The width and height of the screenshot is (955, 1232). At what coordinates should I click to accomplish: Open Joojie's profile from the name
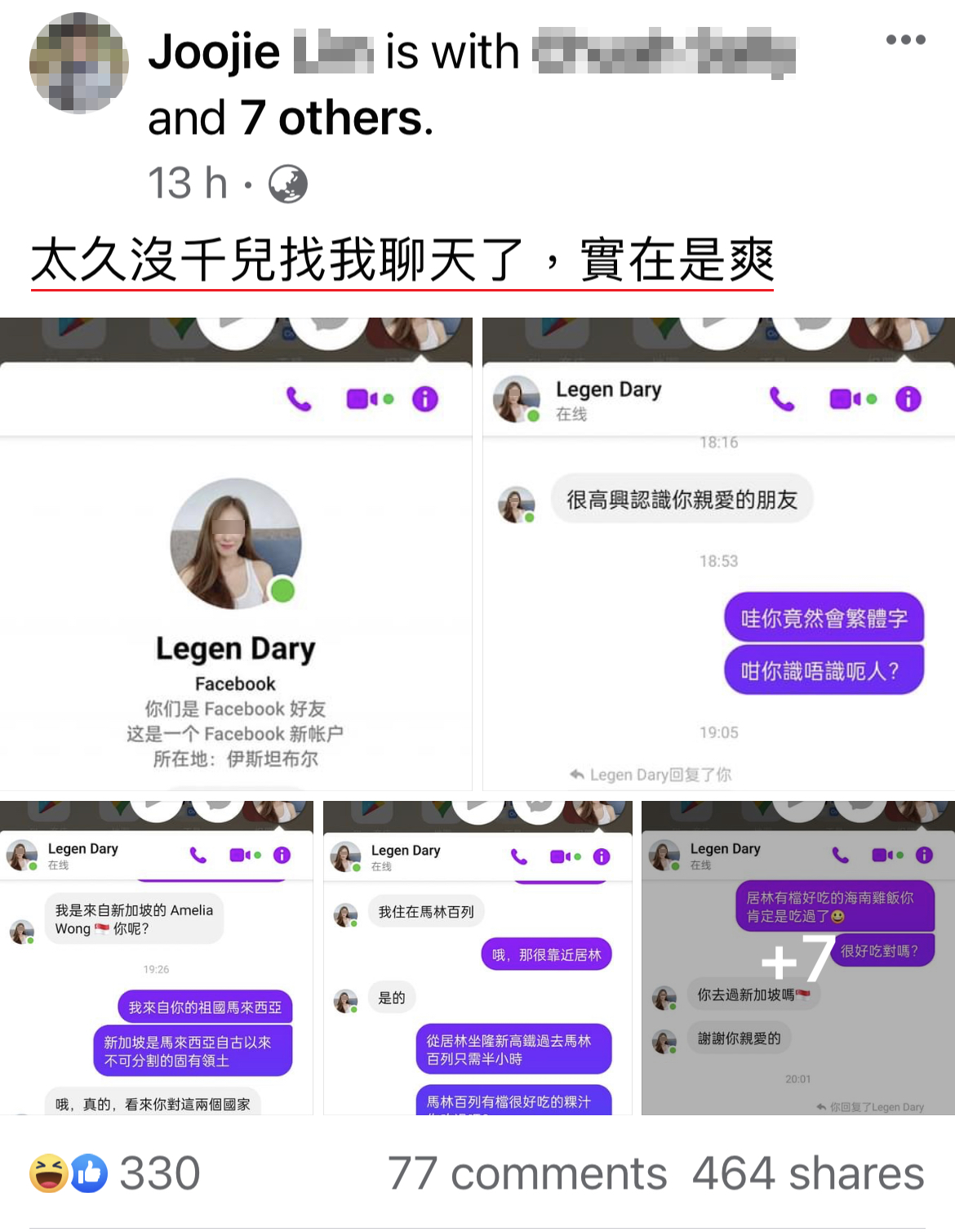(215, 52)
